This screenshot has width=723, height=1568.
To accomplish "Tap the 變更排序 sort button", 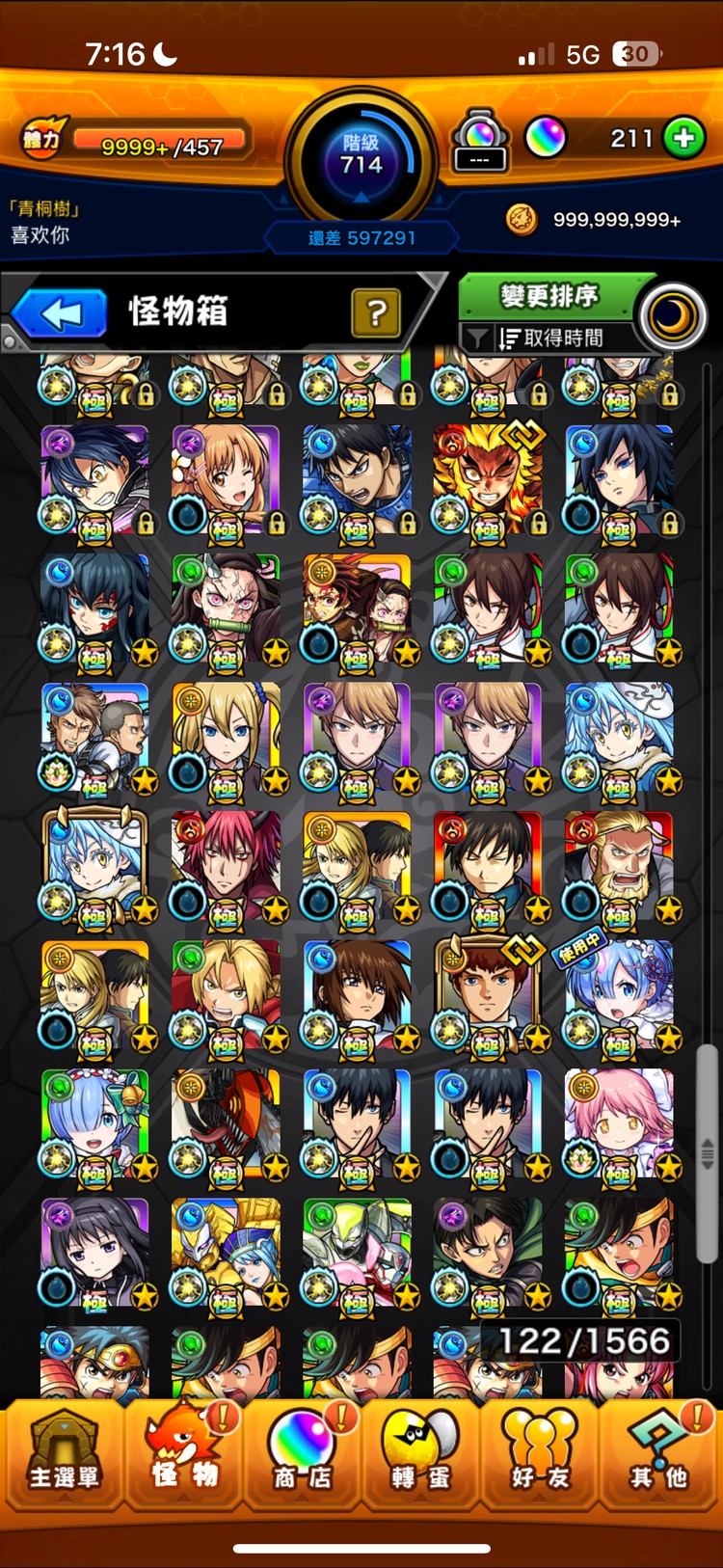I will [x=549, y=296].
